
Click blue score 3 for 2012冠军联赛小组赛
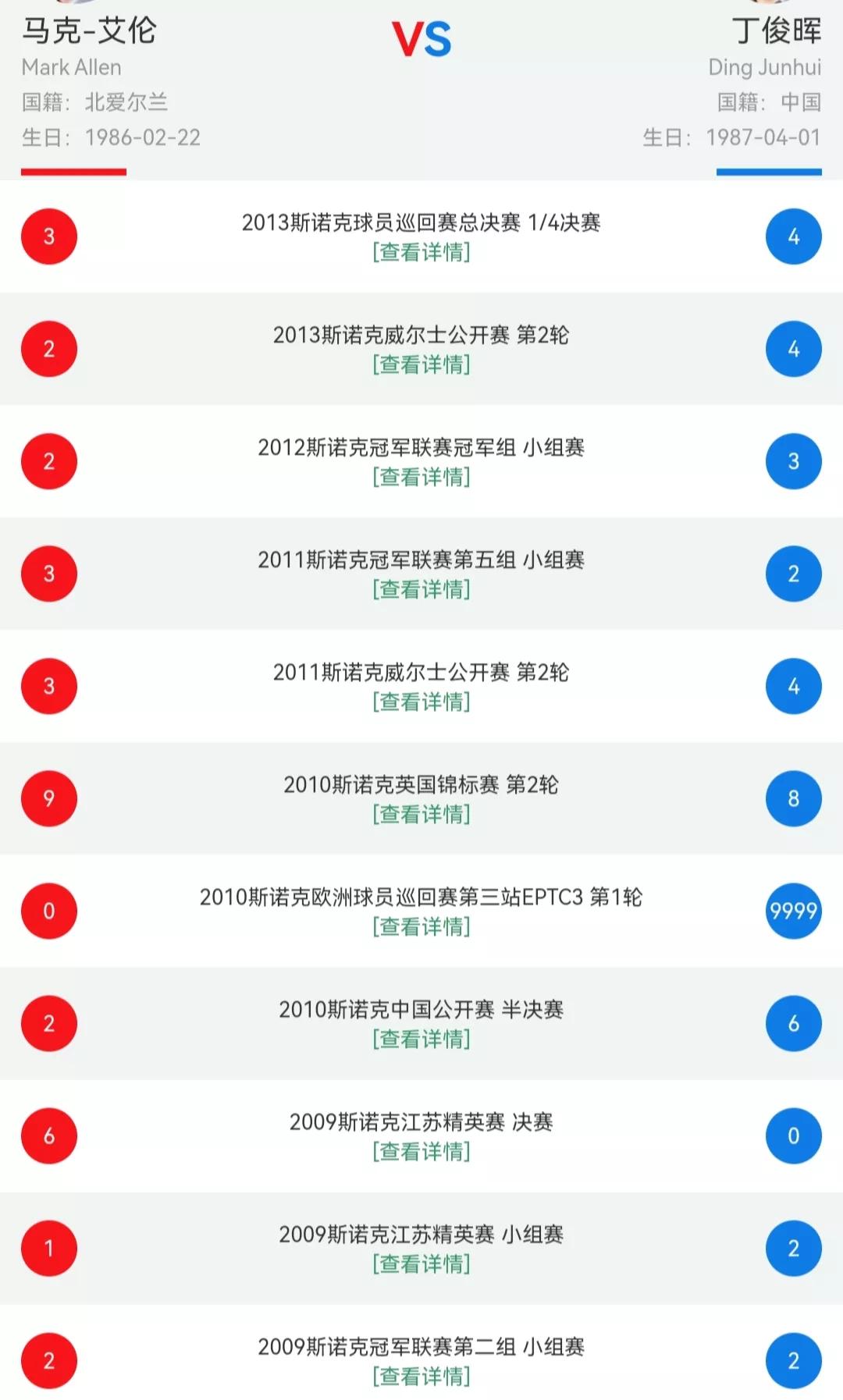point(795,461)
